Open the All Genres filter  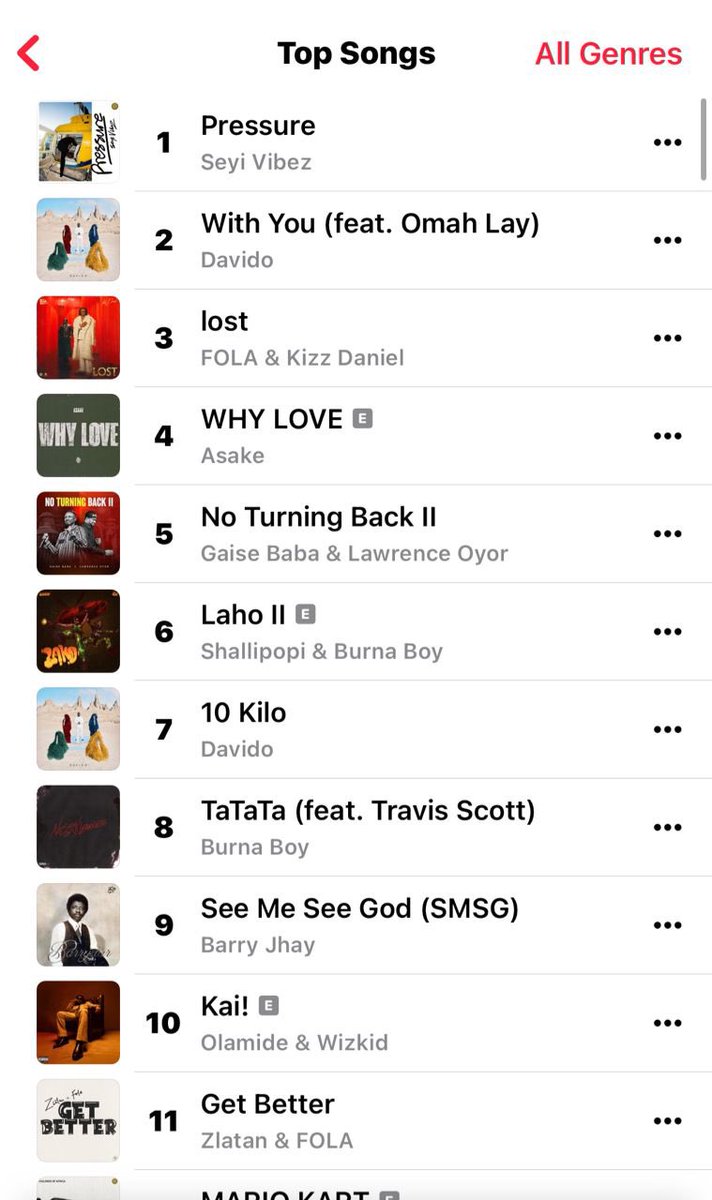click(x=608, y=53)
